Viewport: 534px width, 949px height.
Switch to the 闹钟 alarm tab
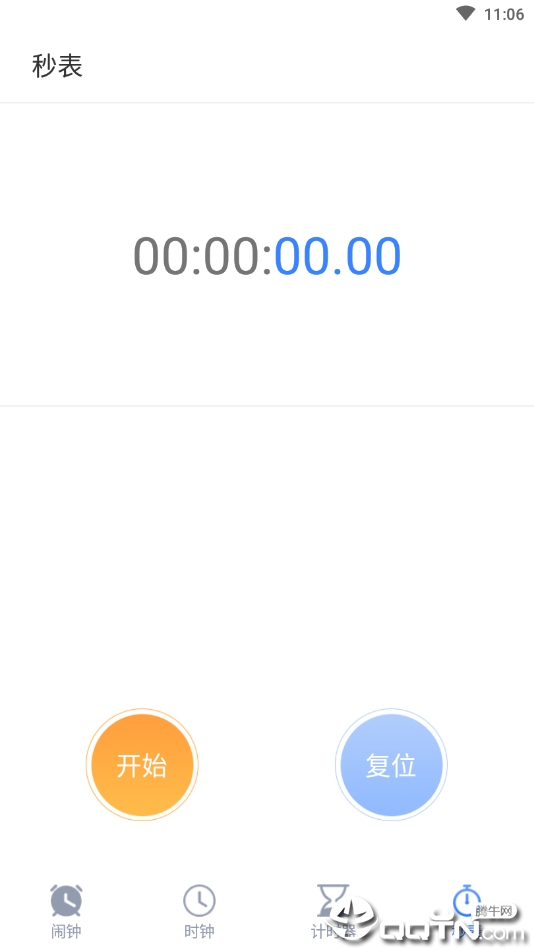click(66, 911)
